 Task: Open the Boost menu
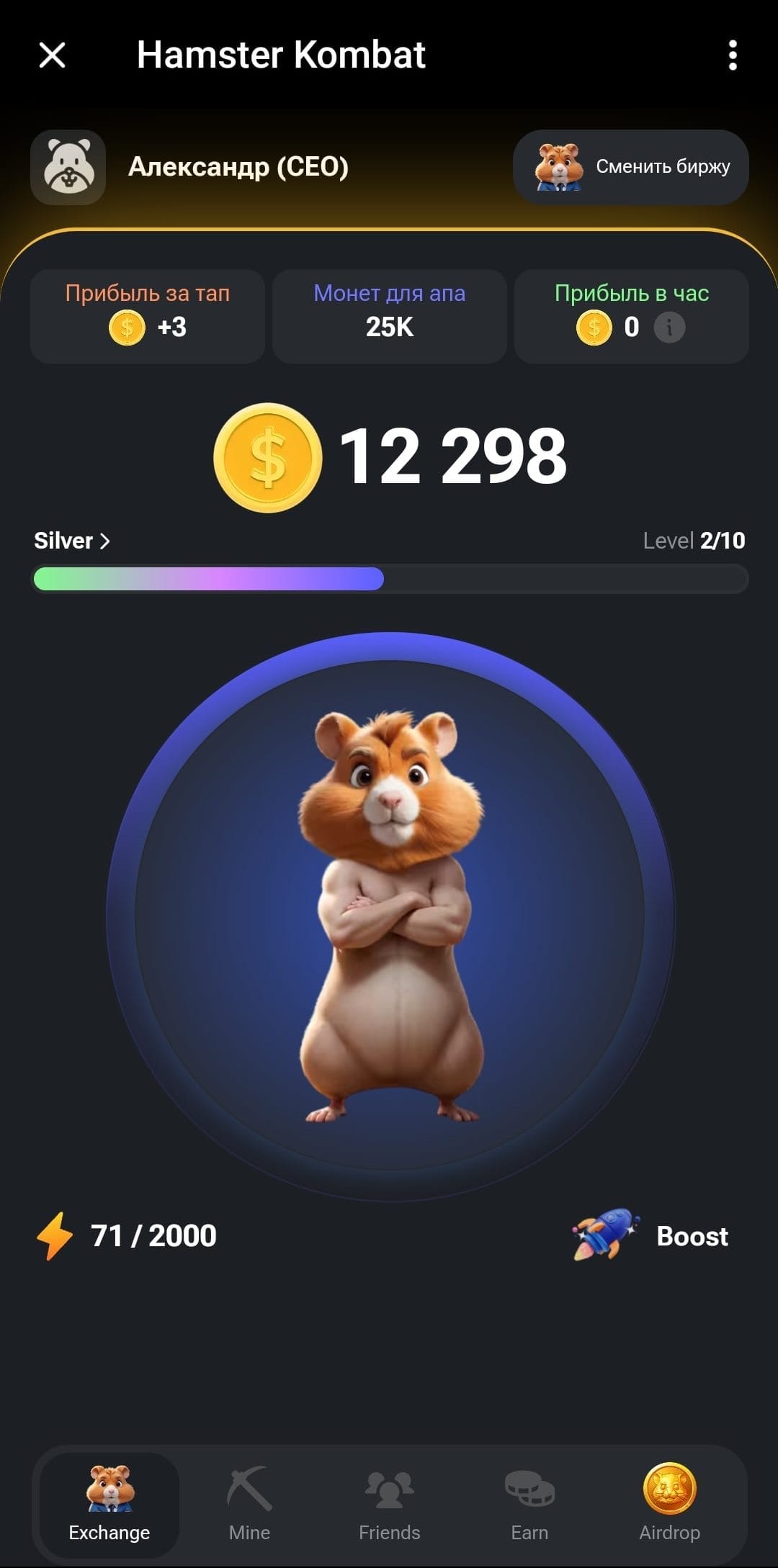(x=650, y=1235)
